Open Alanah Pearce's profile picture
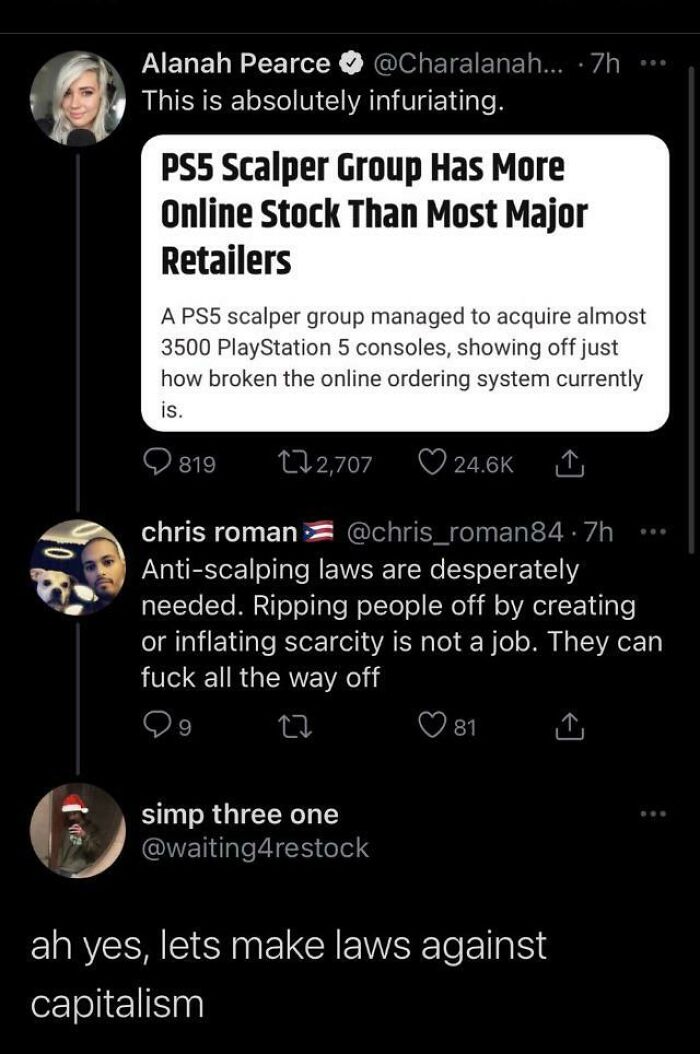Viewport: 700px width, 1054px height. tap(78, 99)
